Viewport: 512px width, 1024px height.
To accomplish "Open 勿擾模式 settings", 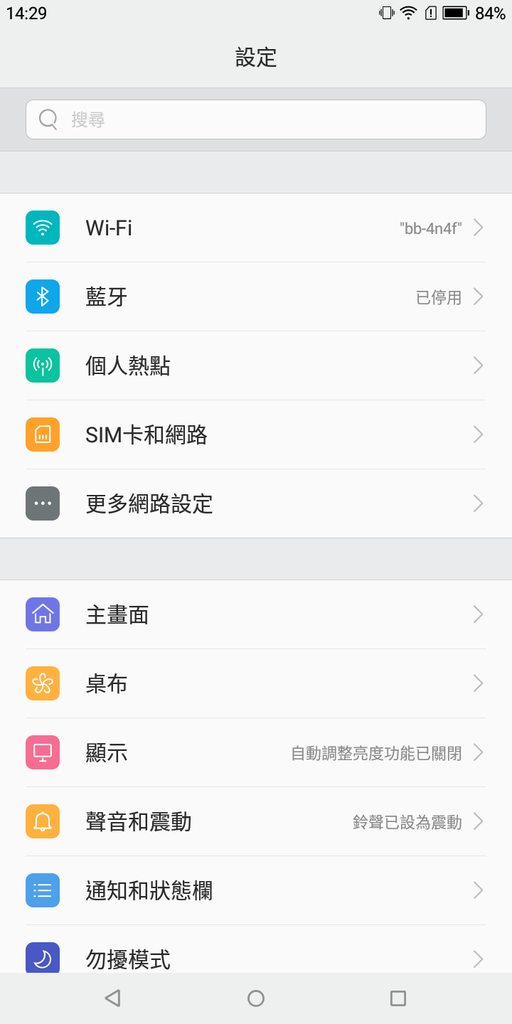I will [x=256, y=950].
